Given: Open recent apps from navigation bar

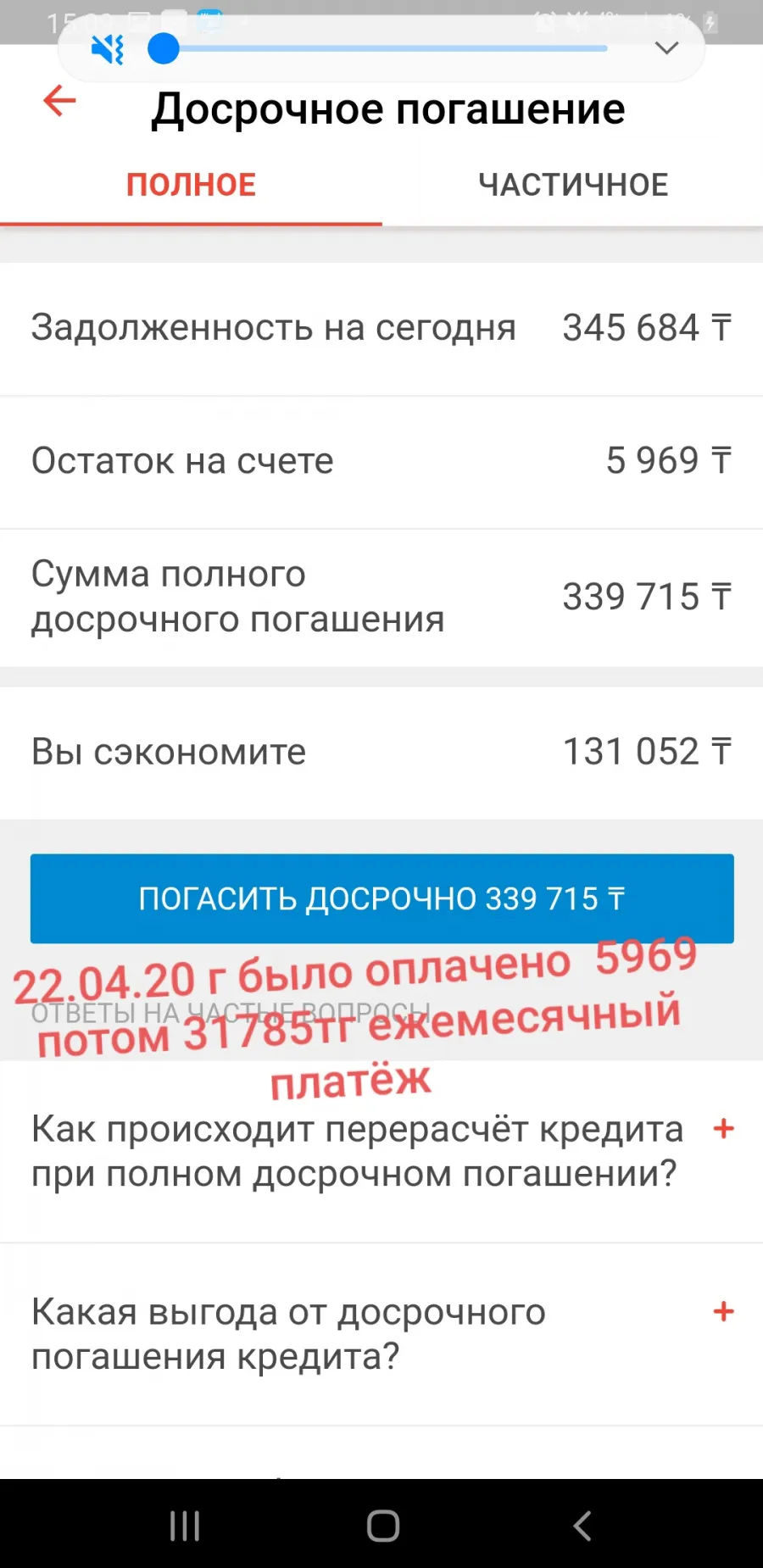Looking at the screenshot, I should 185,1526.
